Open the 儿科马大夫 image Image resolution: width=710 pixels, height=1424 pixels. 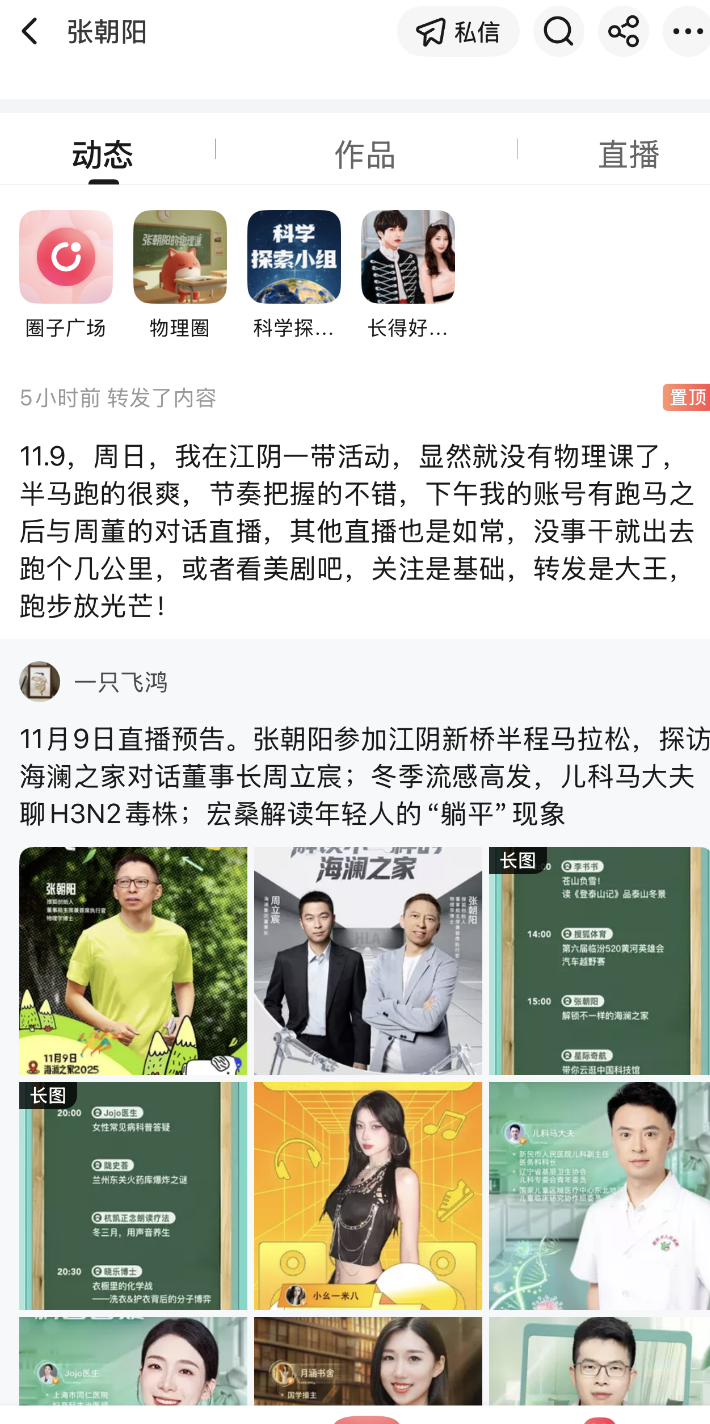pos(599,1196)
